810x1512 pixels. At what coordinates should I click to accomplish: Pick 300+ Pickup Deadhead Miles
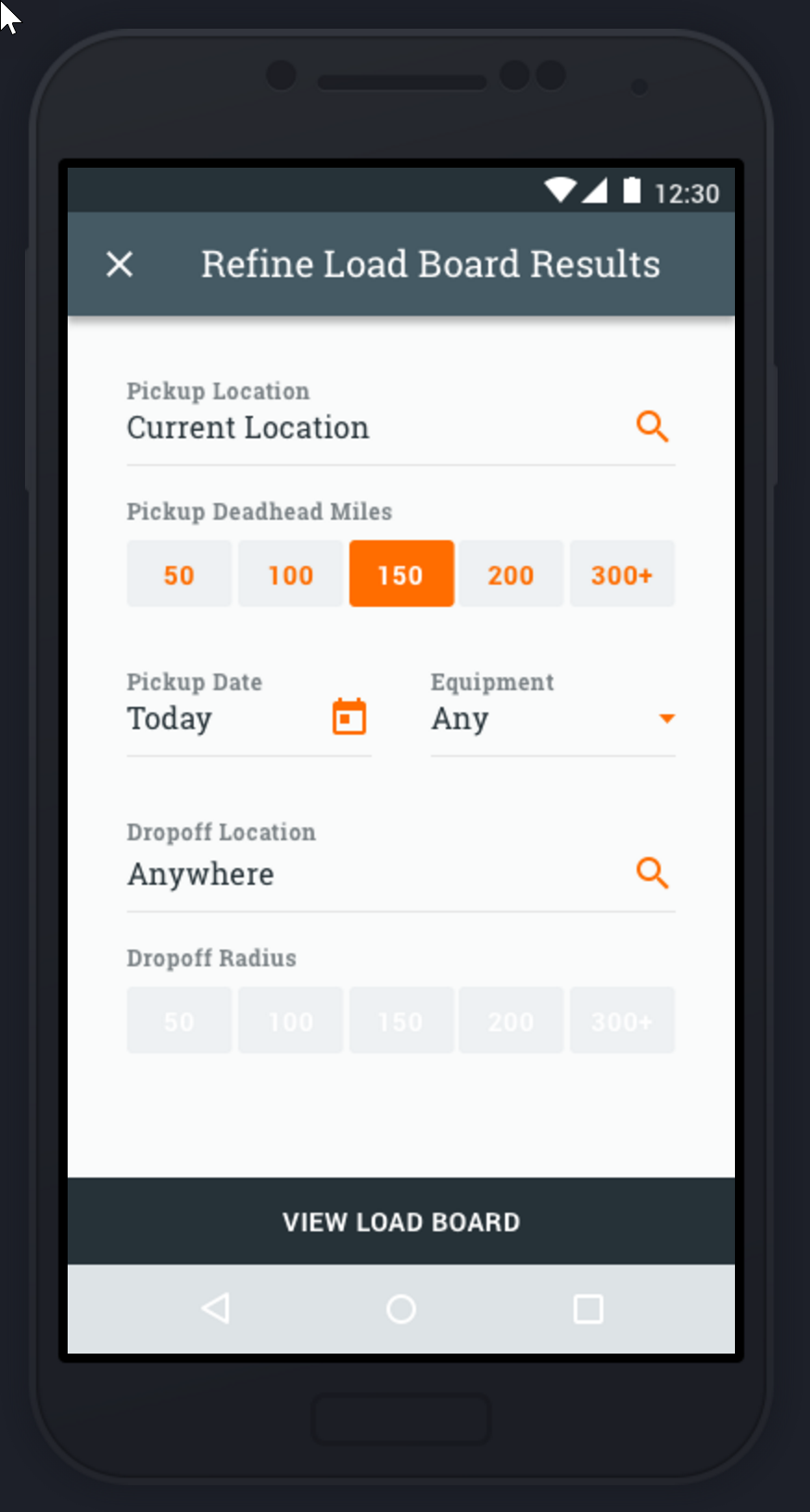622,574
